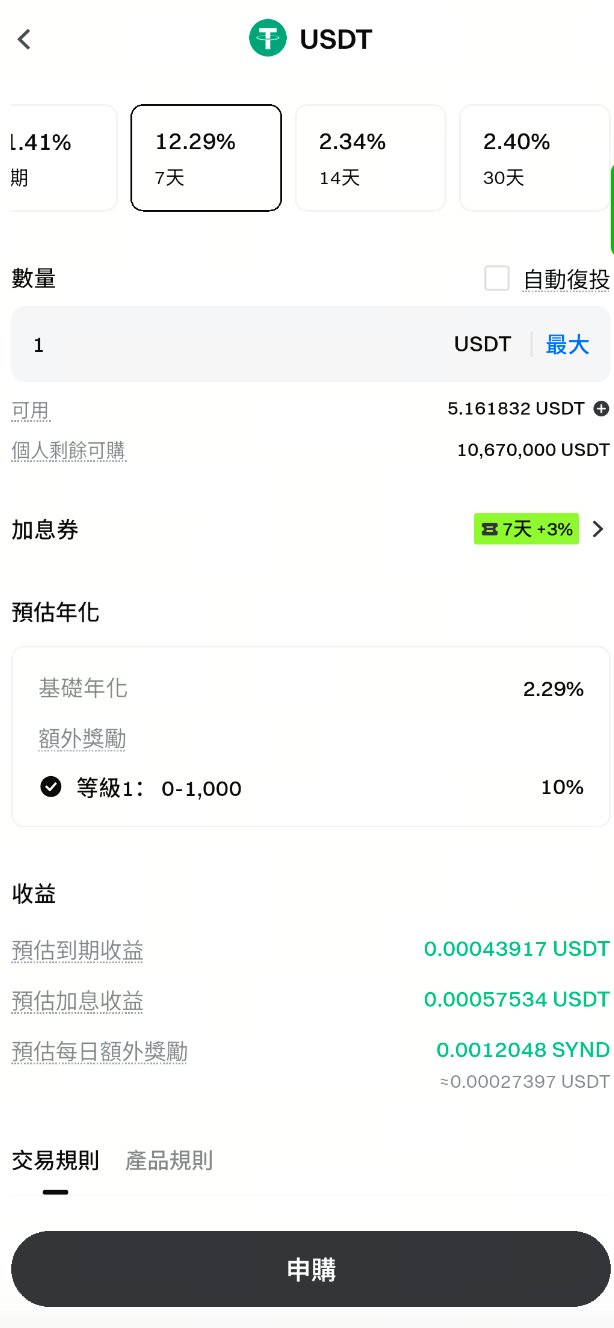The height and width of the screenshot is (1328, 614).
Task: Select the 30天 2.40% term option
Action: click(534, 158)
